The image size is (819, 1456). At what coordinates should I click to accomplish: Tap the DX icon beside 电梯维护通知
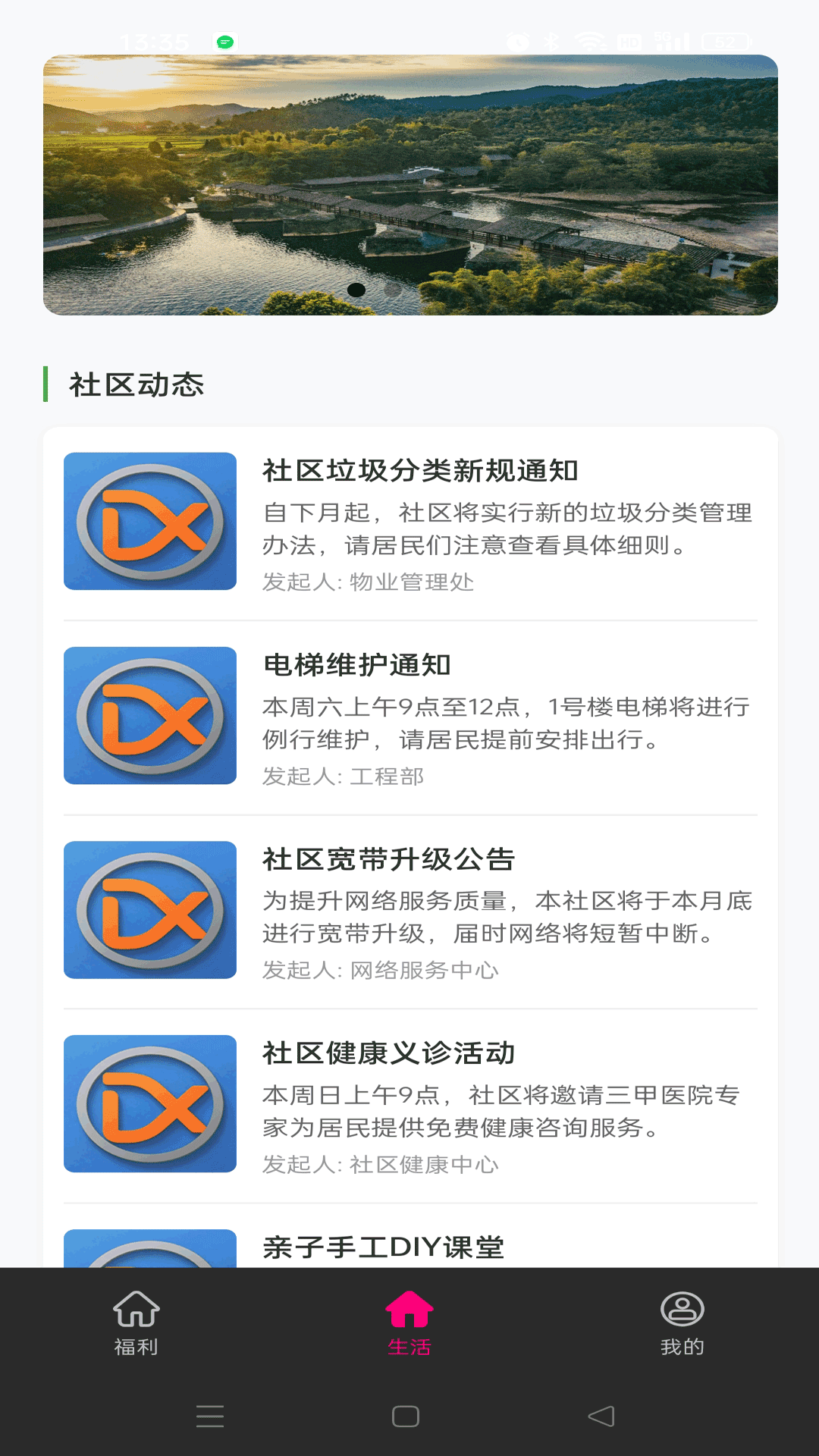click(149, 717)
